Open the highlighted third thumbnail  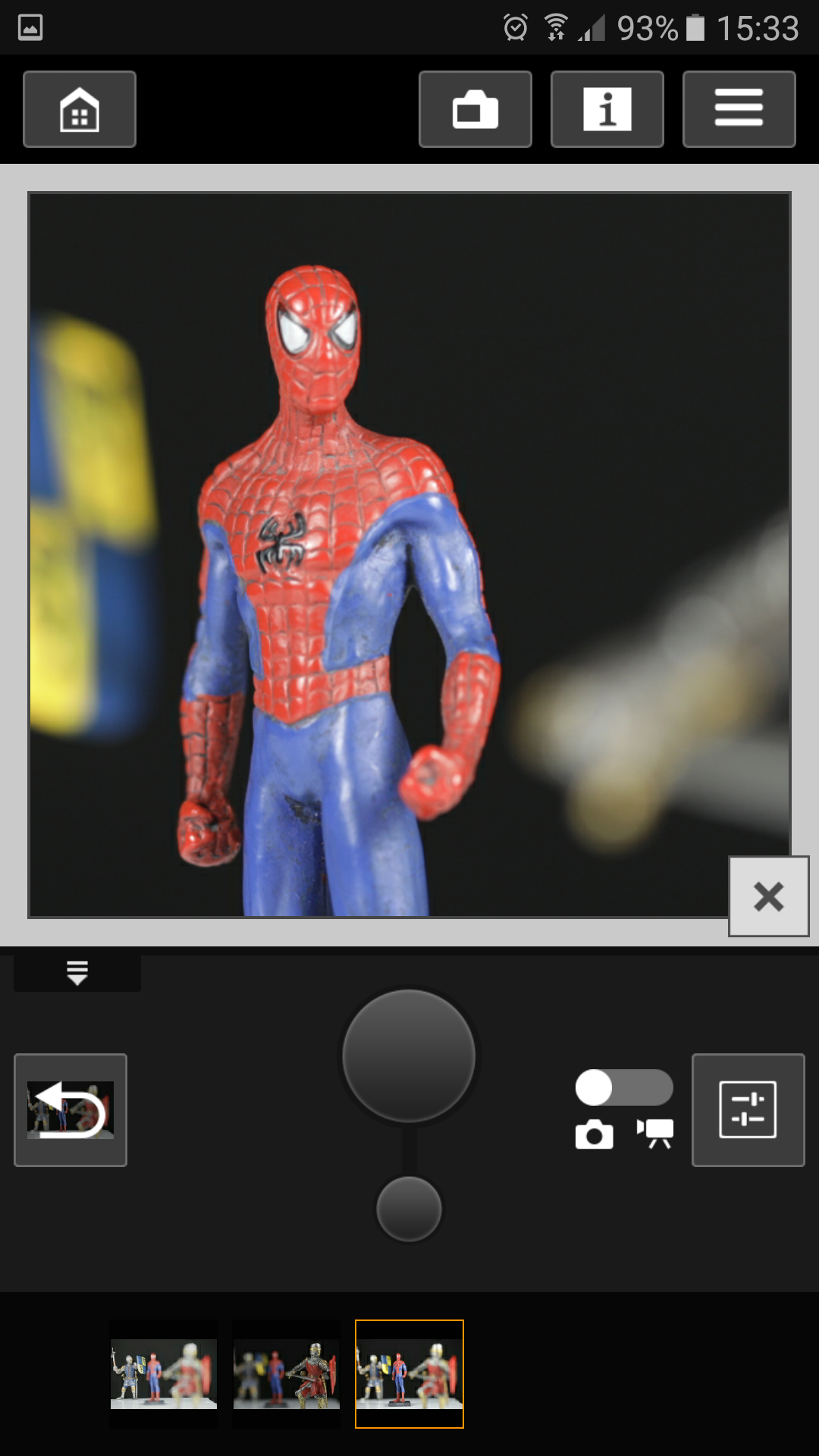[409, 1374]
